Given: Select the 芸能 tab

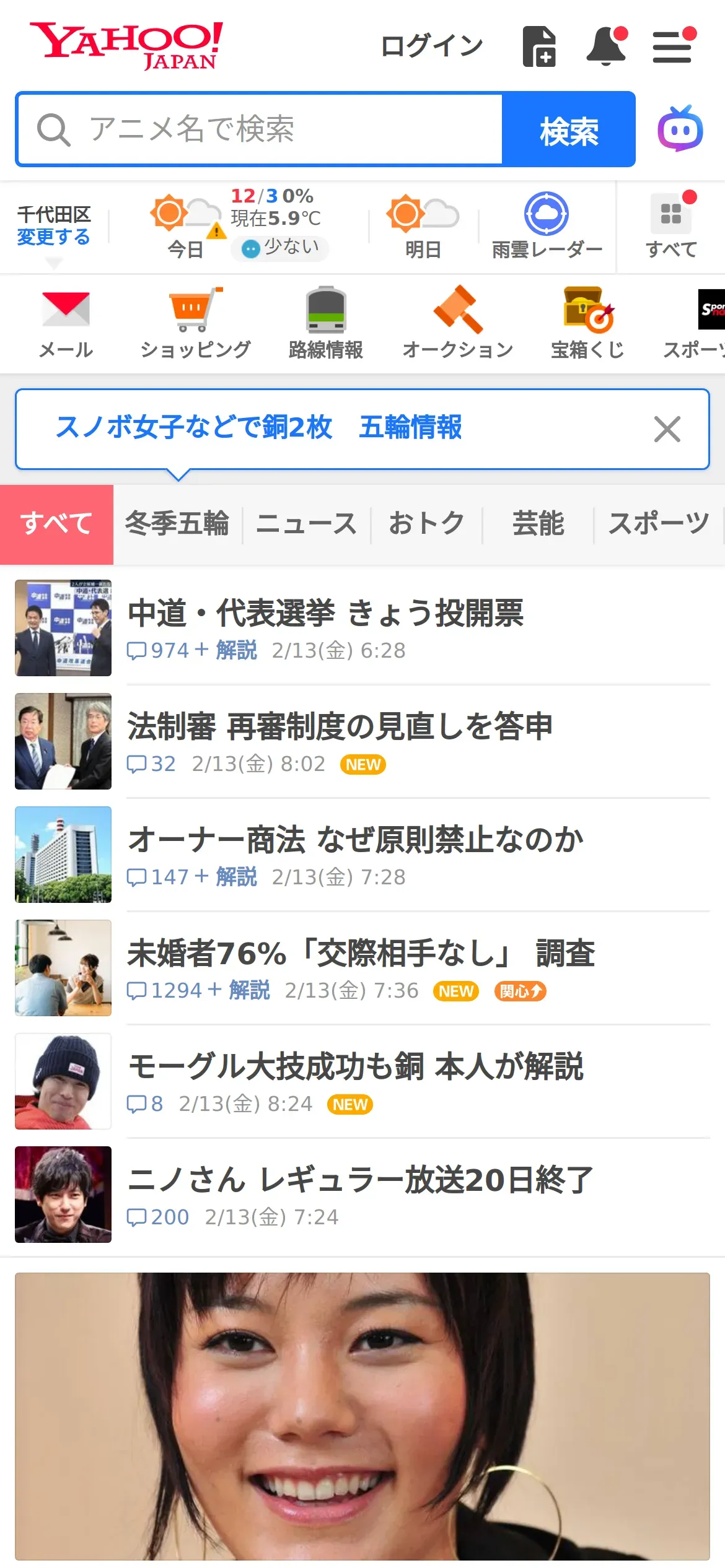Looking at the screenshot, I should click(x=538, y=524).
